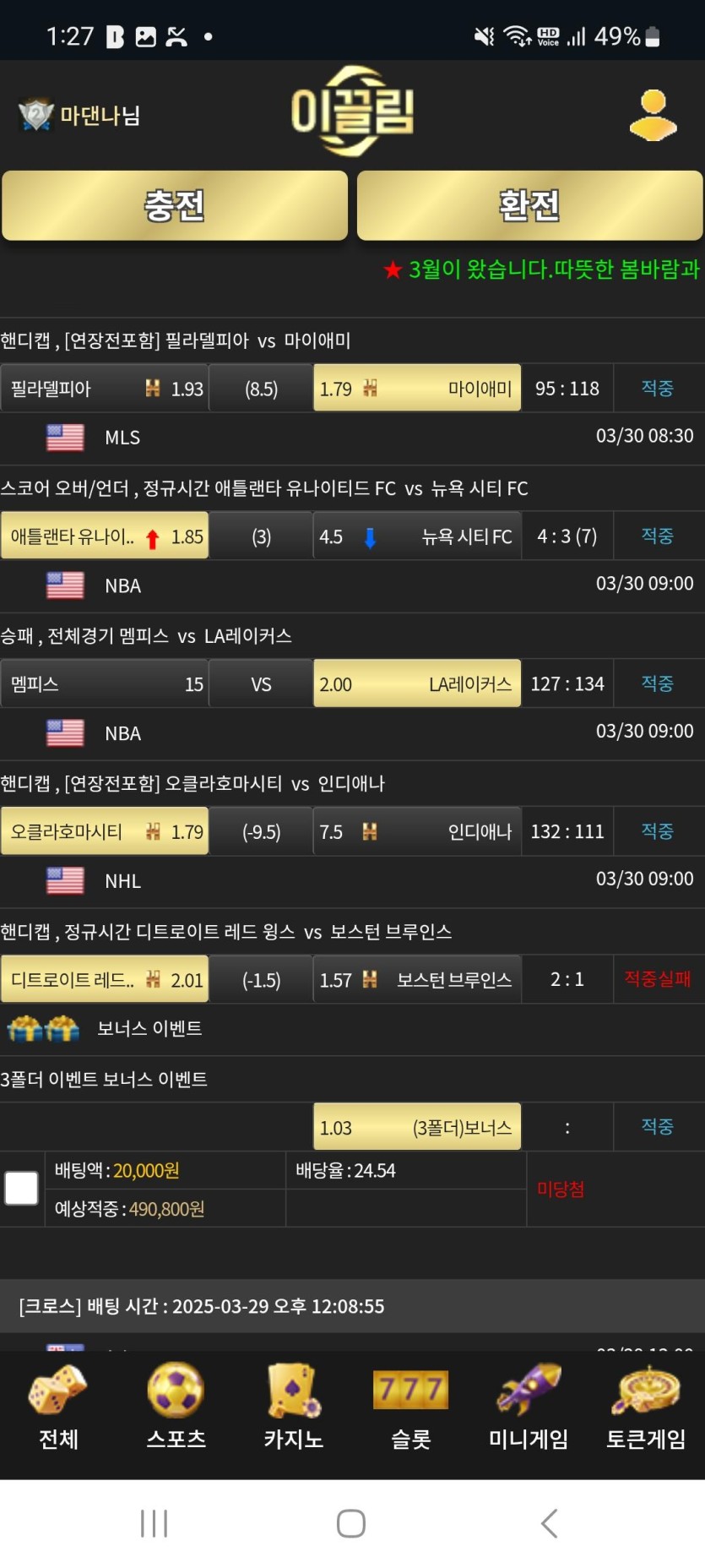Switch to the 스포츠 tab

pos(176,1408)
